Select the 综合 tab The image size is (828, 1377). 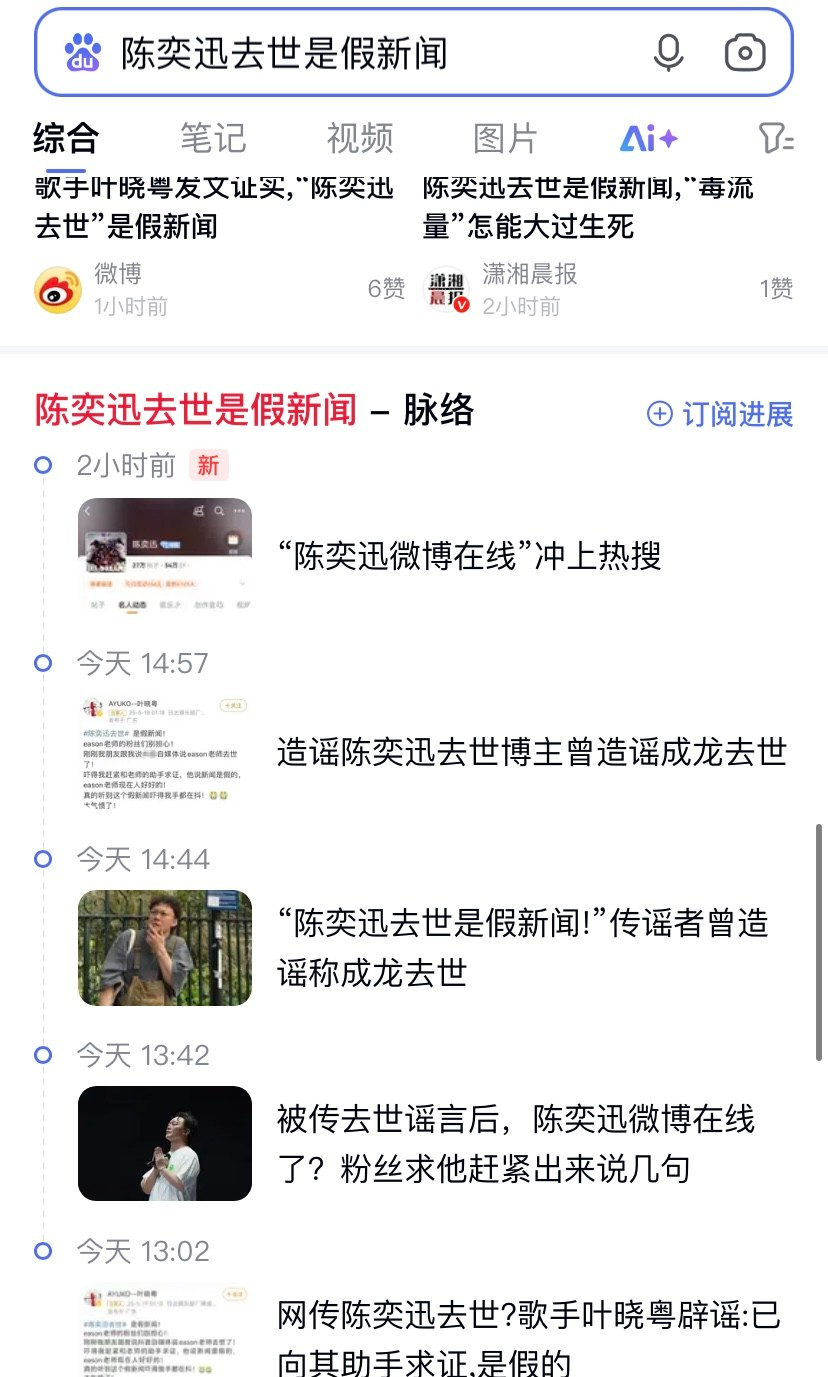pos(66,139)
